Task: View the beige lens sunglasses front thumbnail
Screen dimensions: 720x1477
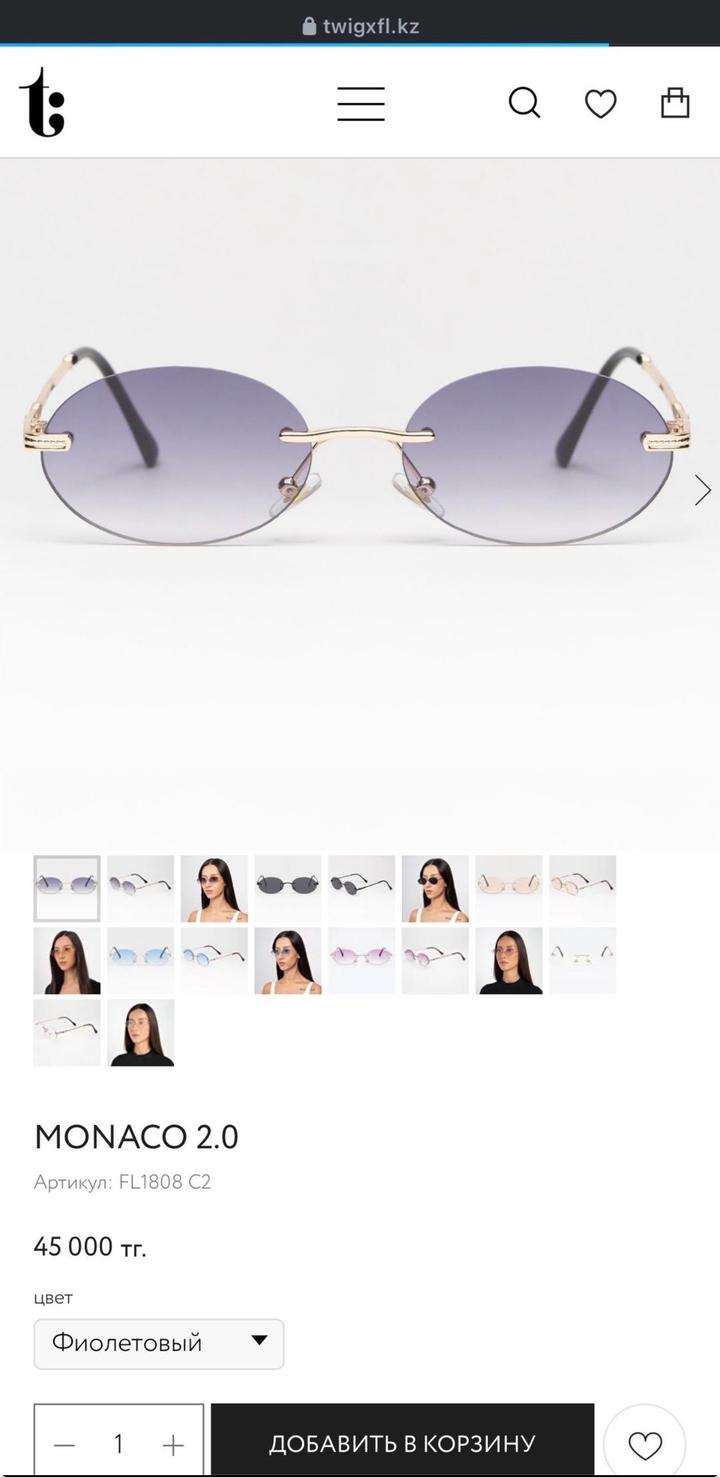Action: pos(509,888)
